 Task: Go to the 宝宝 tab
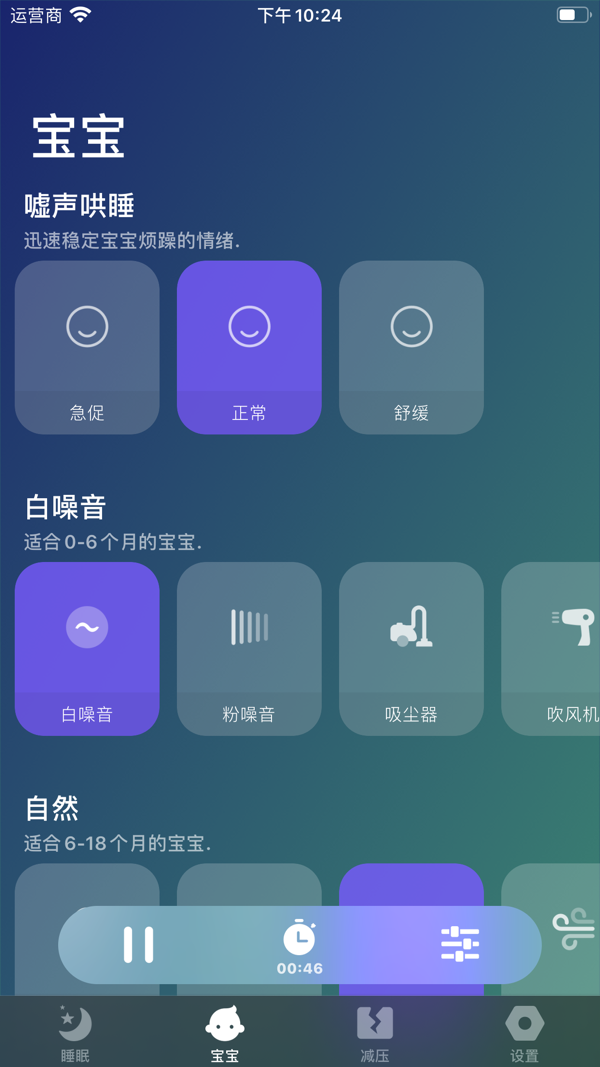[x=225, y=1033]
